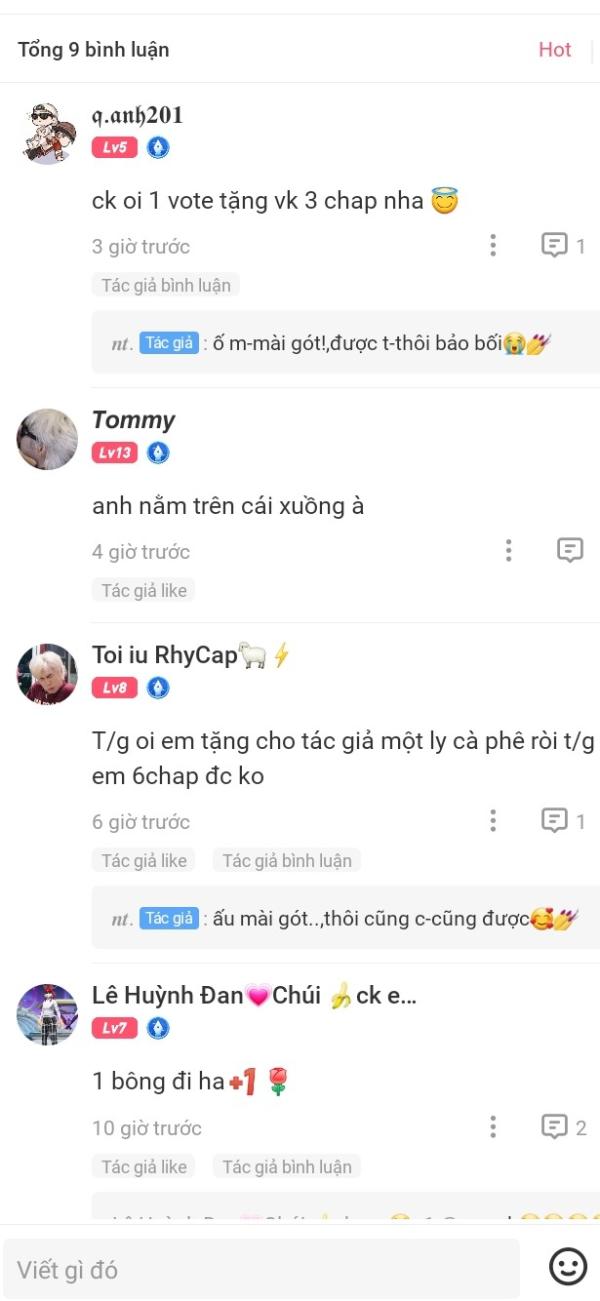Image resolution: width=600 pixels, height=1301 pixels.
Task: Open Tommy's profile avatar
Action: click(x=47, y=438)
